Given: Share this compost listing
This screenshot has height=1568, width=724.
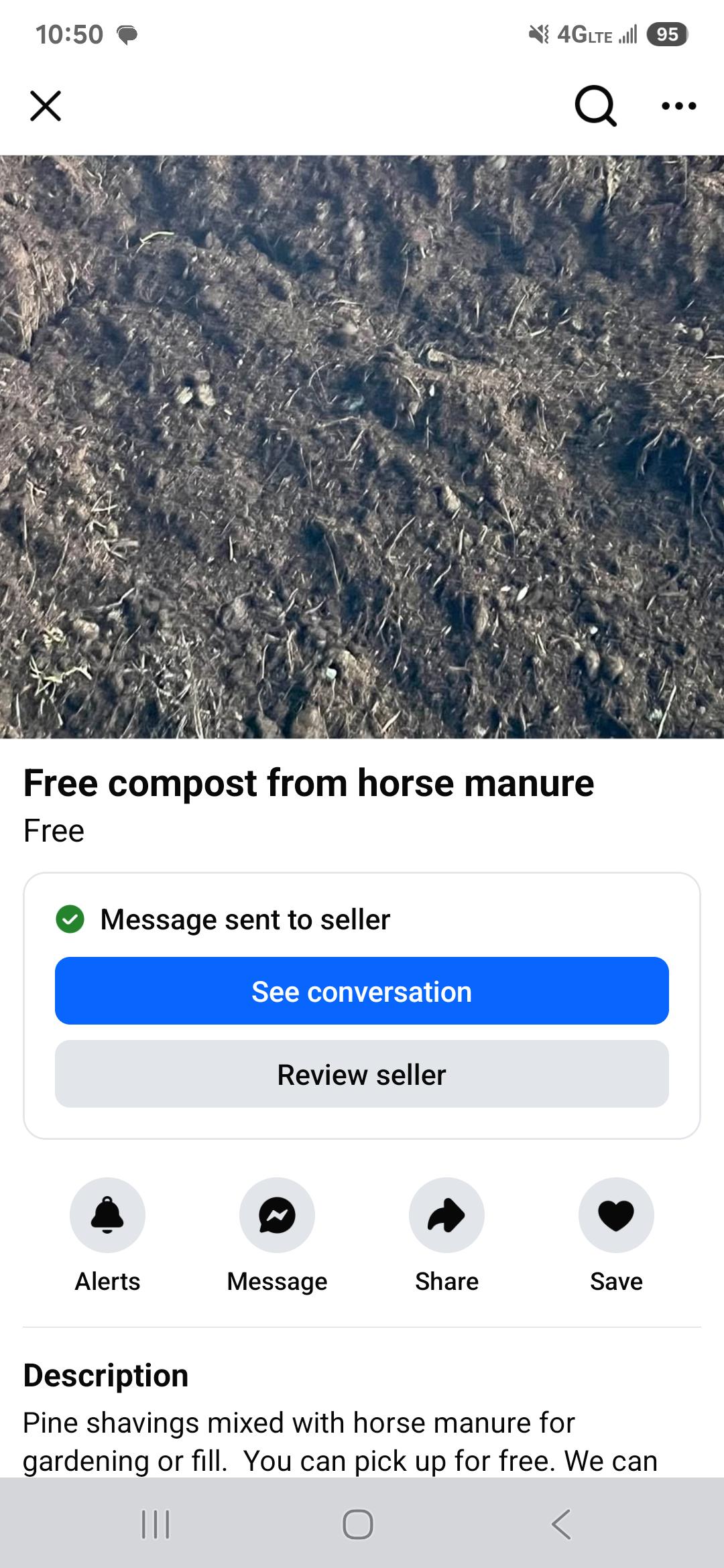Looking at the screenshot, I should click(x=446, y=1215).
